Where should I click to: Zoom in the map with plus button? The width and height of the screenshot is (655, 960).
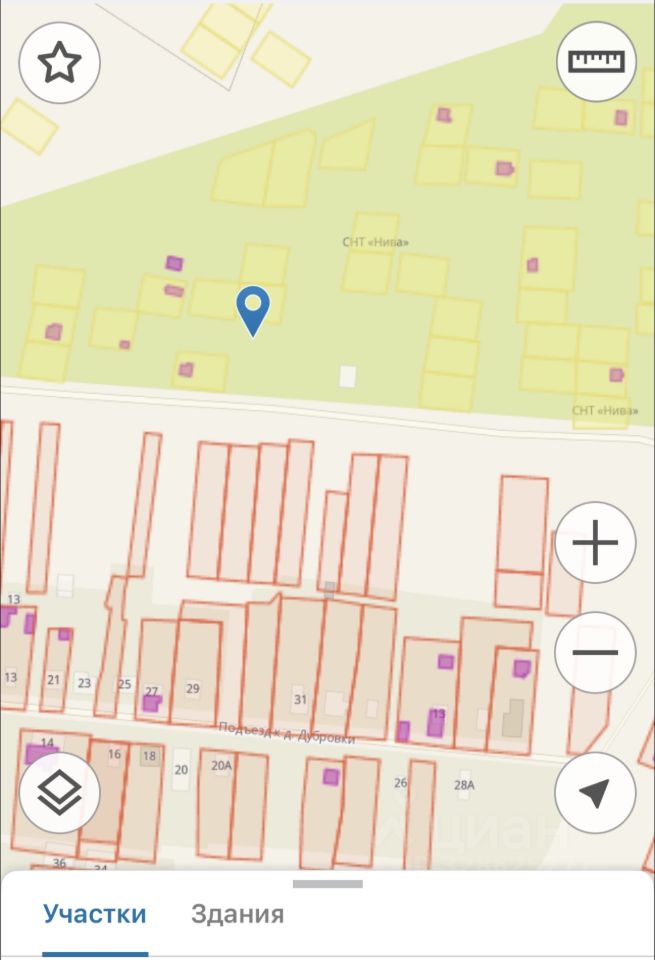pyautogui.click(x=595, y=543)
